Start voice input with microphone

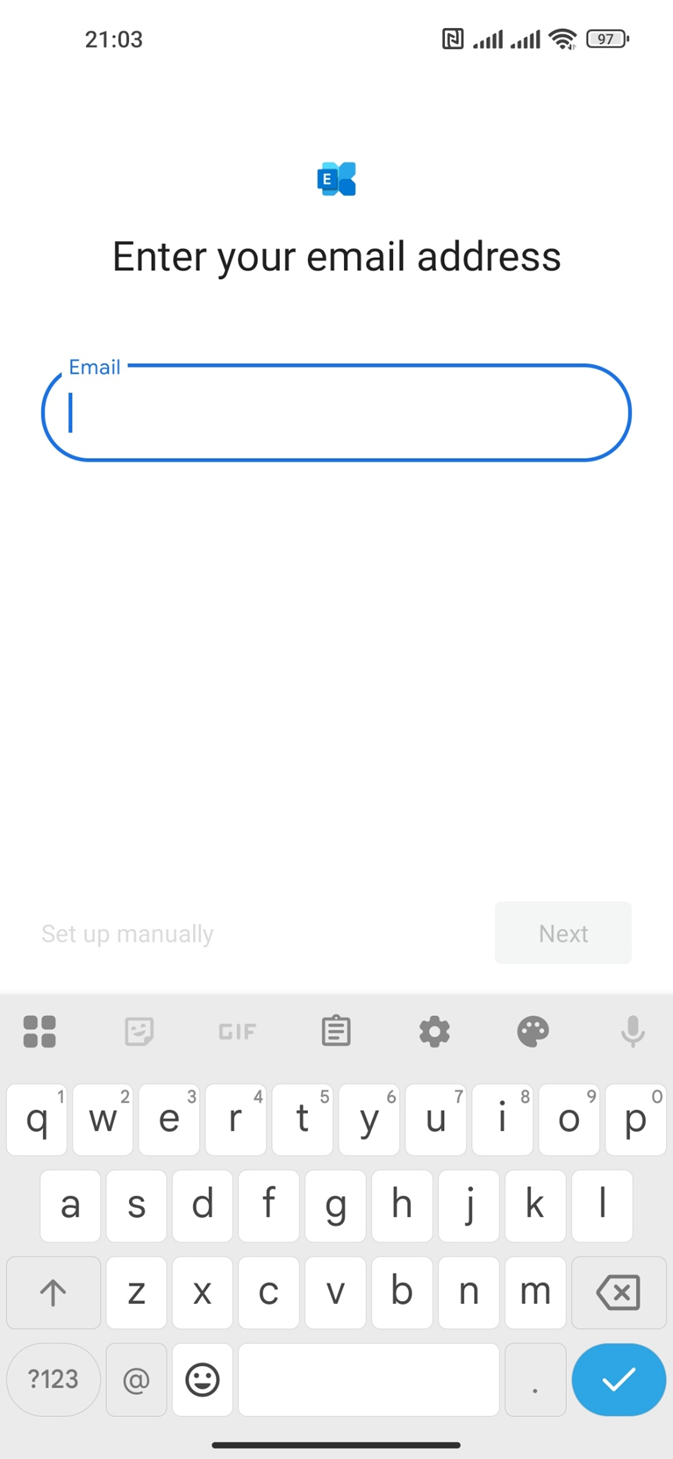tap(632, 1031)
